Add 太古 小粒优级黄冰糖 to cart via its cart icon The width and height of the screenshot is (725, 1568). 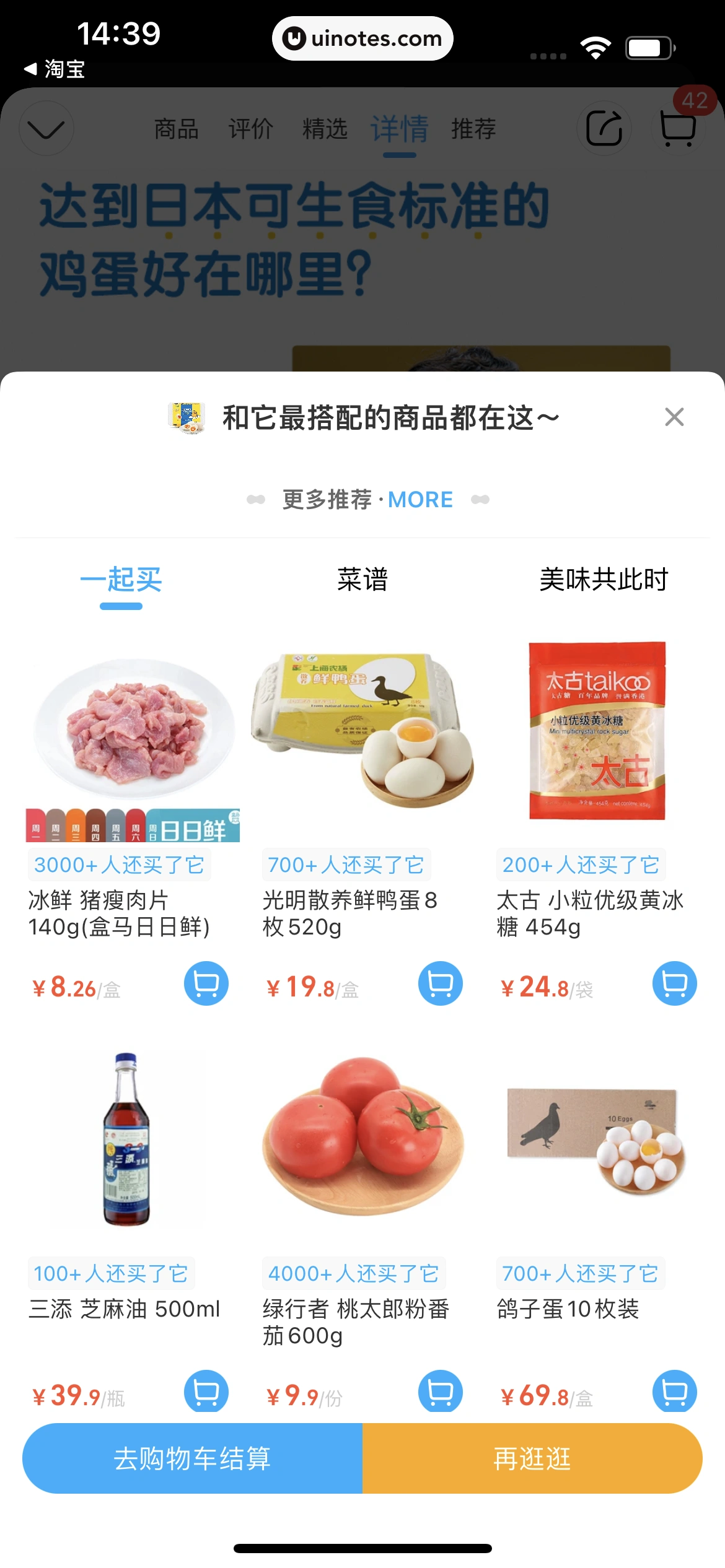pos(674,984)
